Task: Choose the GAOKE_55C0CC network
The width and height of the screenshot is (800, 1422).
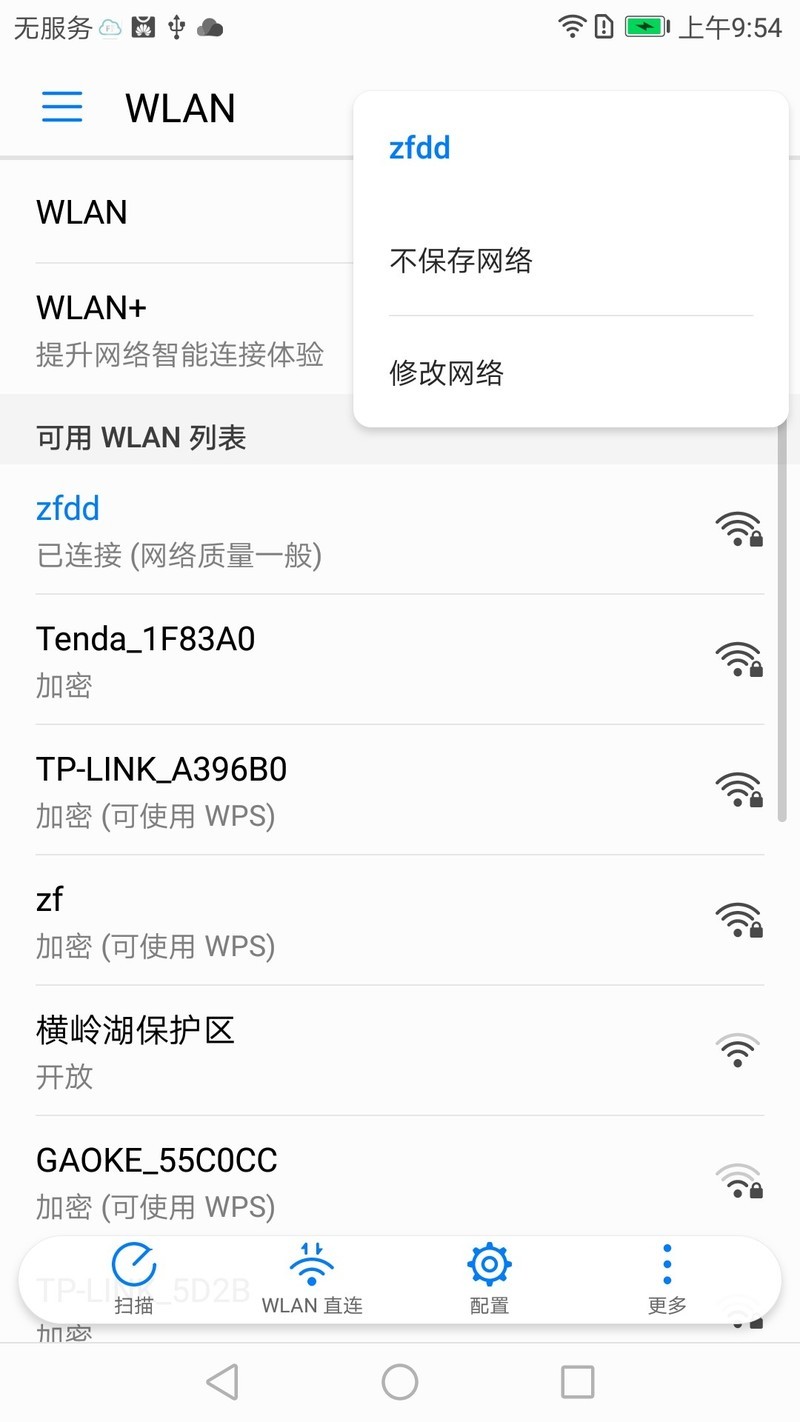Action: click(x=300, y=1180)
